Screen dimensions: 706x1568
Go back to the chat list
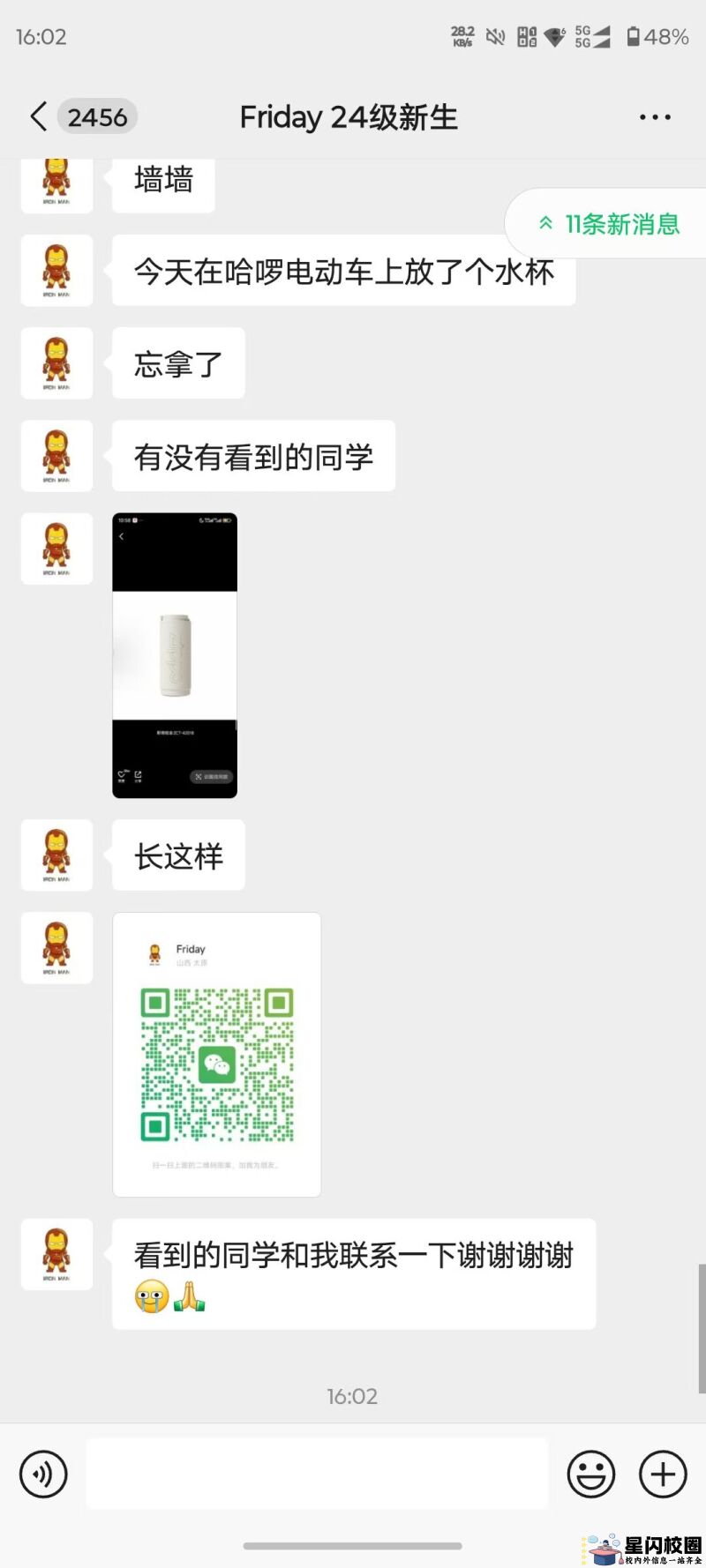(39, 116)
